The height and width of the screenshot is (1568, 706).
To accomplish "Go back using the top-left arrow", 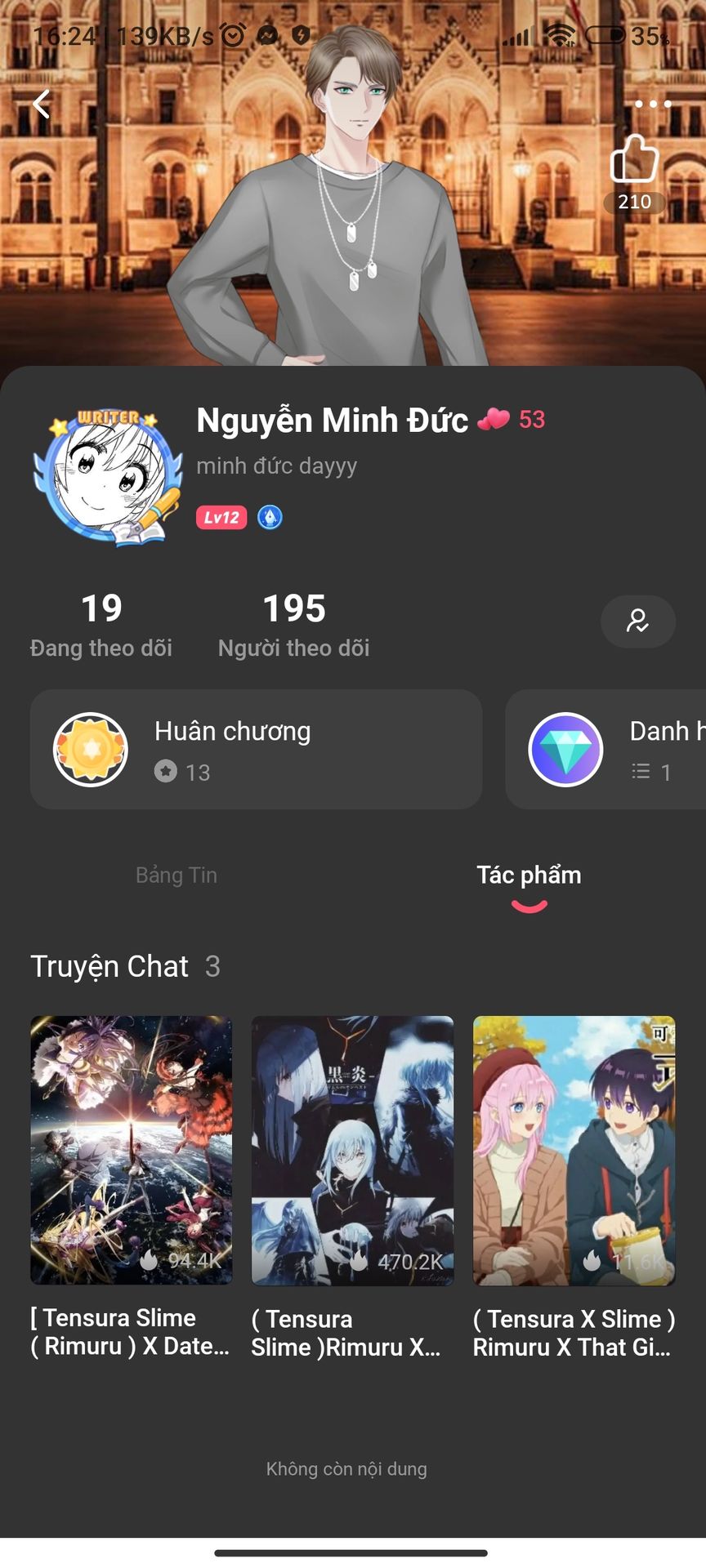I will tap(42, 105).
